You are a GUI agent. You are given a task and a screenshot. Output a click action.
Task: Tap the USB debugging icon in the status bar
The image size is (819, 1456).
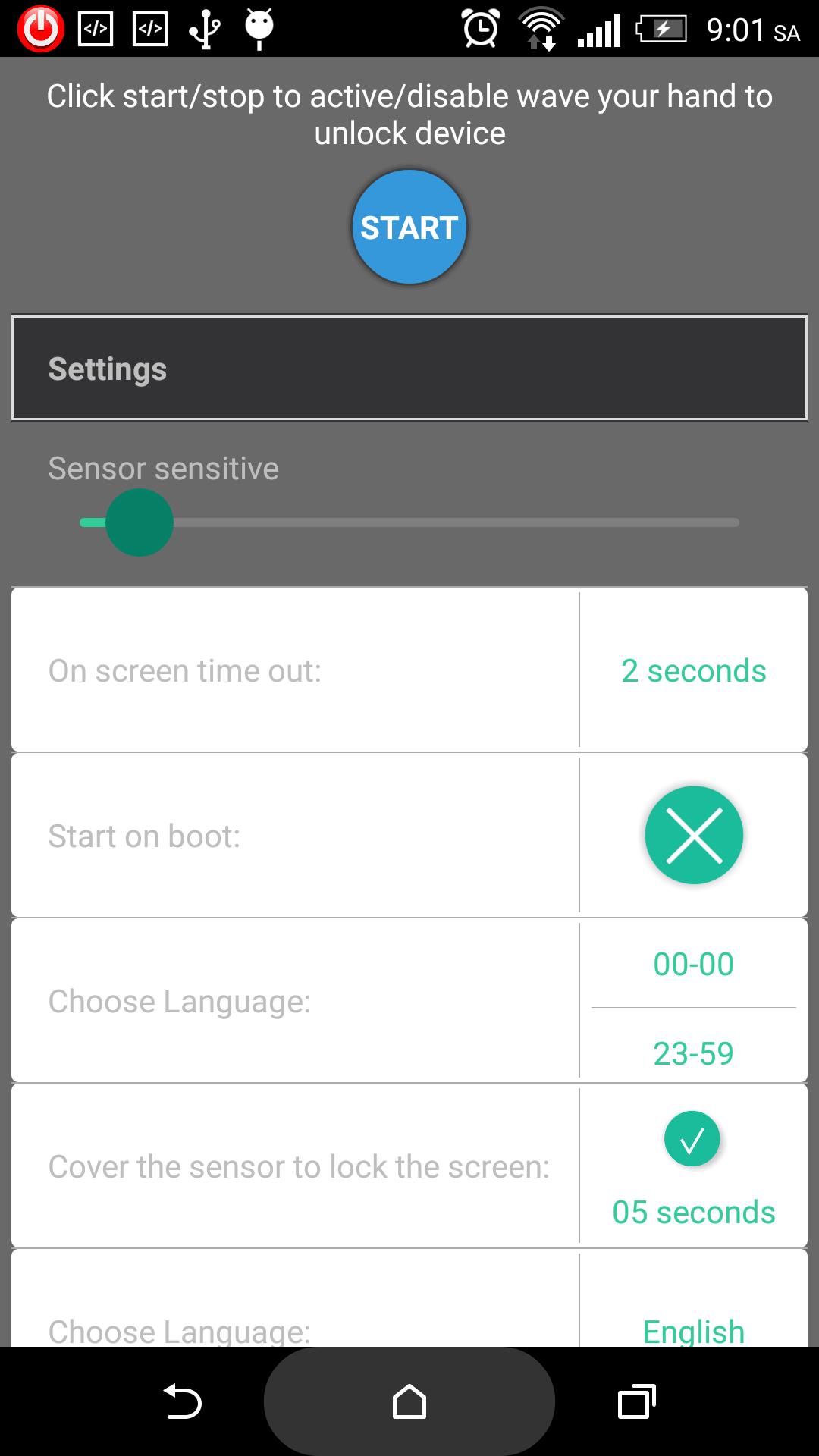point(202,30)
